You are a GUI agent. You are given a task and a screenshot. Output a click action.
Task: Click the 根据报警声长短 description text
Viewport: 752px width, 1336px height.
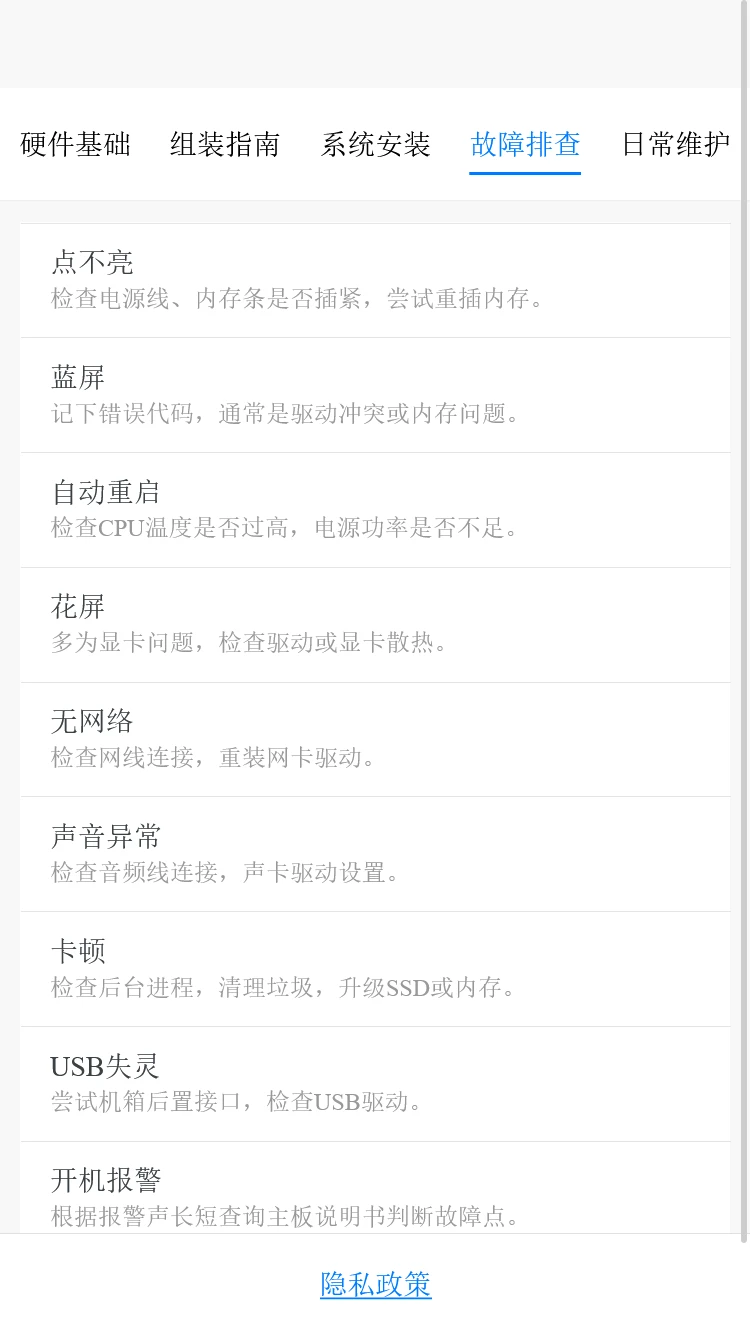click(x=285, y=1217)
